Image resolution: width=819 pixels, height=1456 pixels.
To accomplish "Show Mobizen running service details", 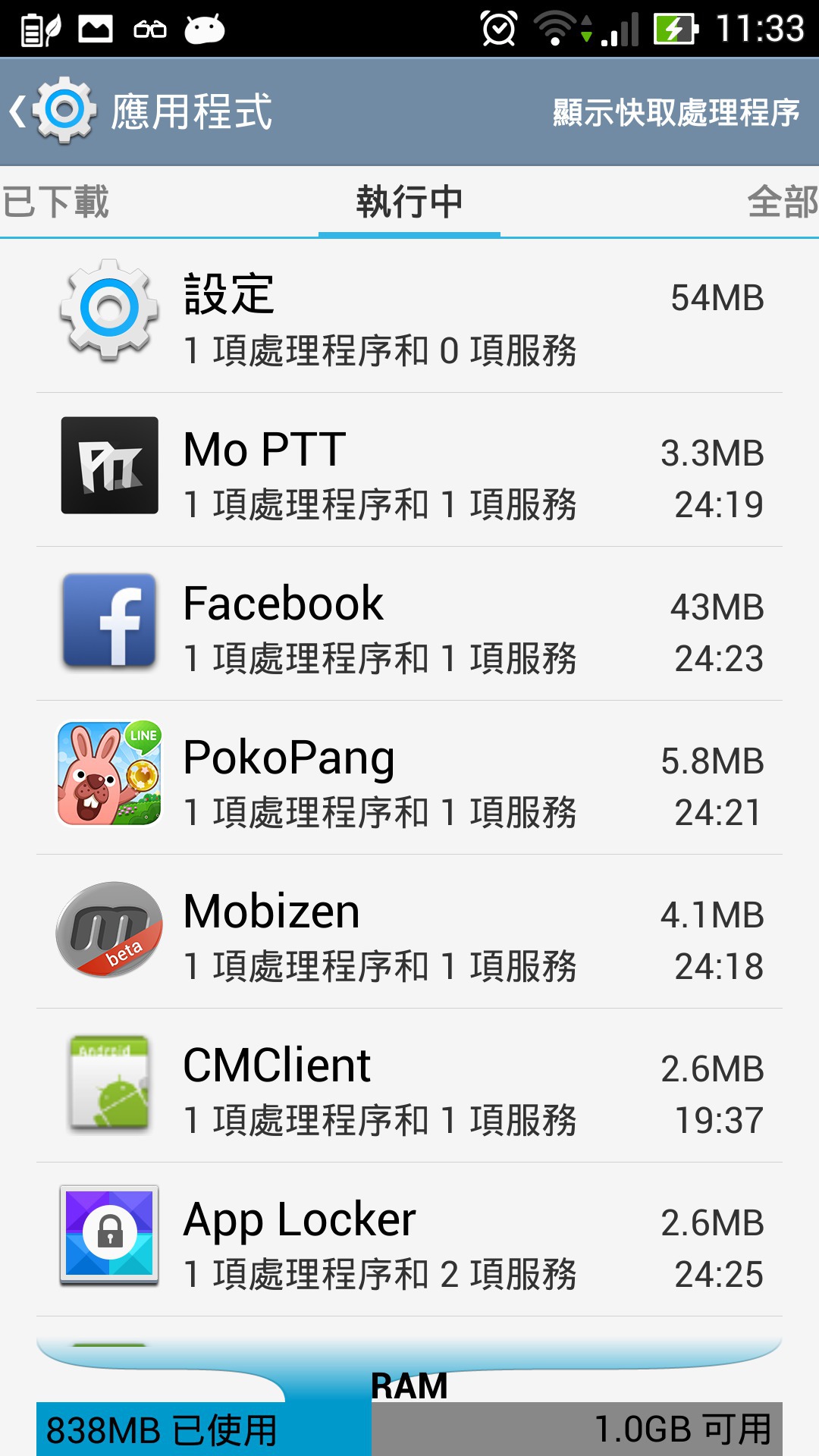I will pos(409,933).
